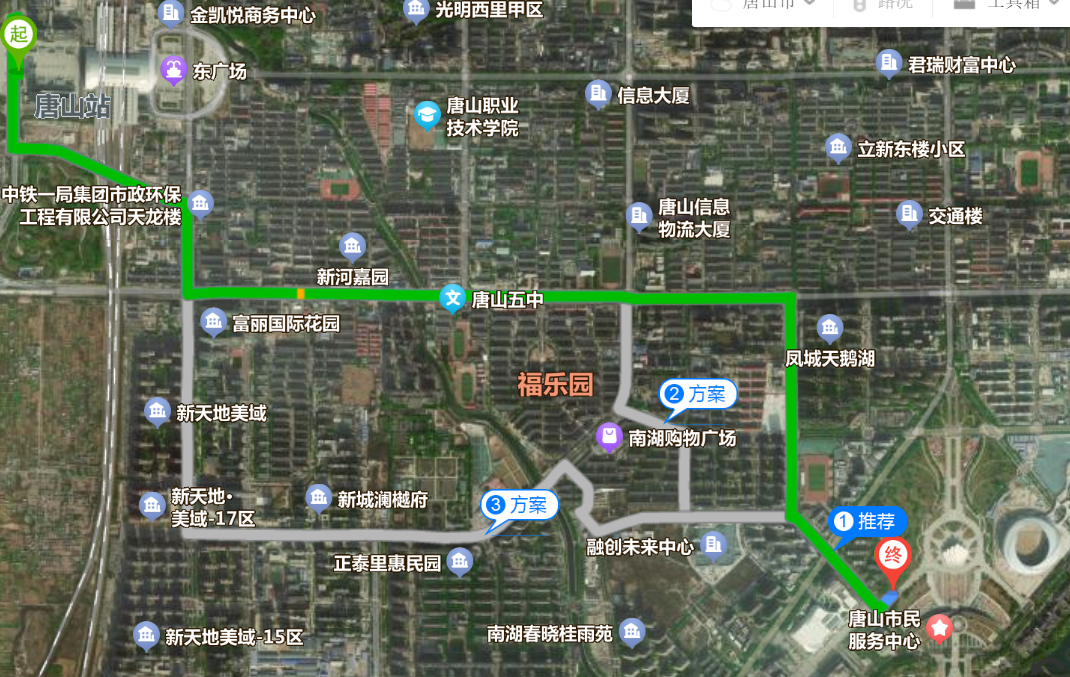The height and width of the screenshot is (677, 1070).
Task: Open the 南湖购物广场 shopping marker
Action: (609, 436)
